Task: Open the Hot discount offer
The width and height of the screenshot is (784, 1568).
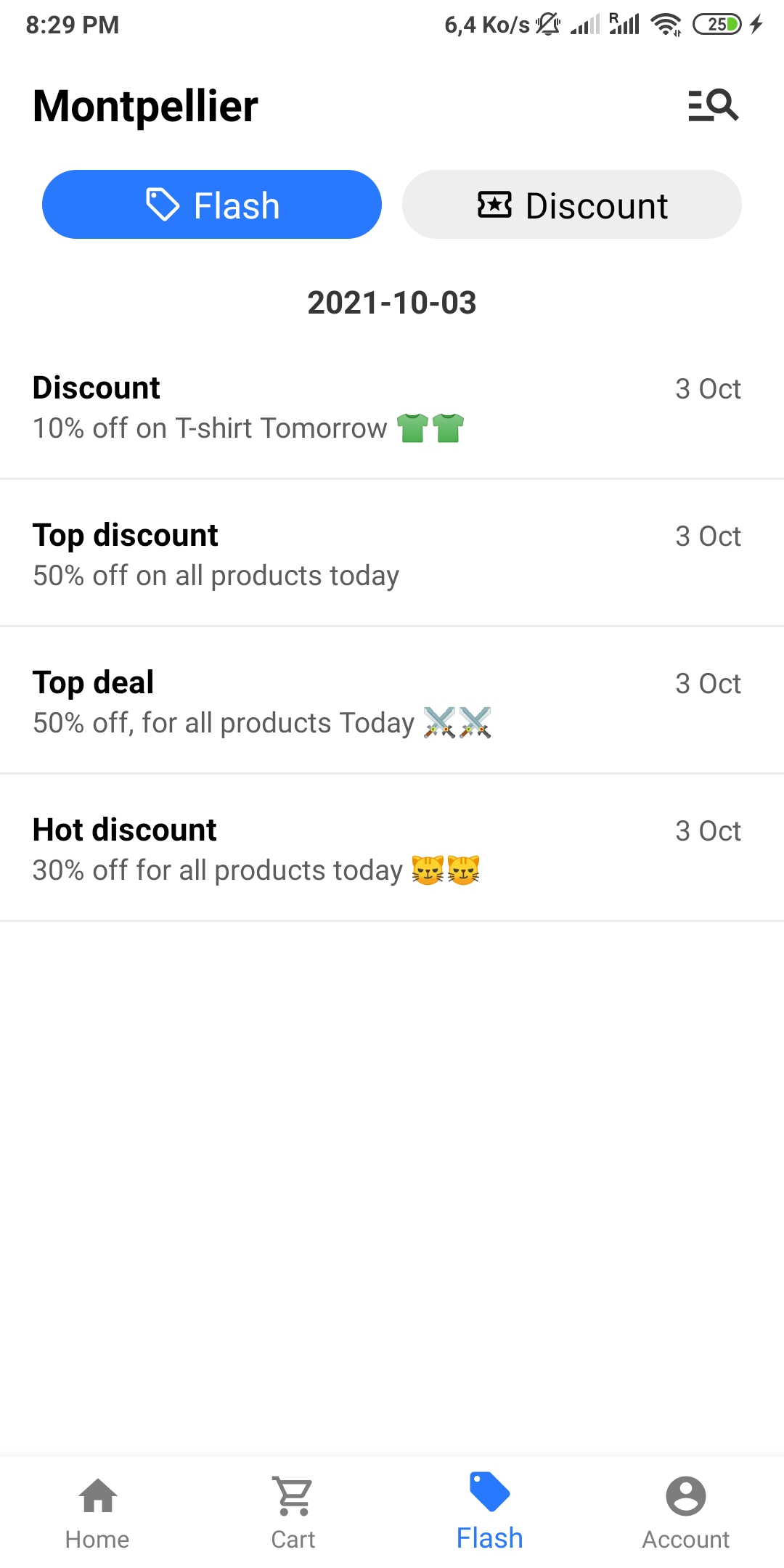Action: click(x=392, y=849)
